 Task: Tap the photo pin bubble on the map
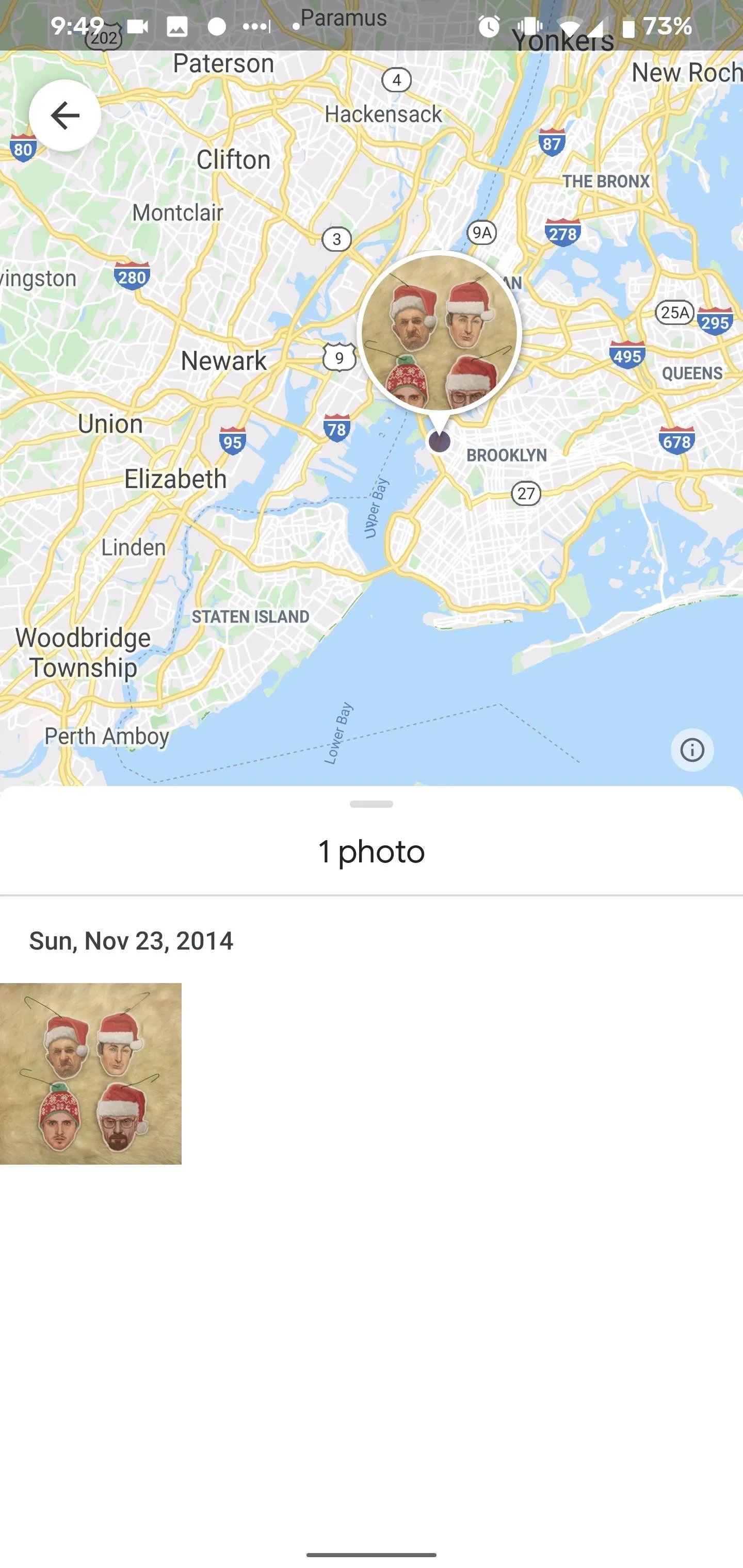pyautogui.click(x=439, y=333)
